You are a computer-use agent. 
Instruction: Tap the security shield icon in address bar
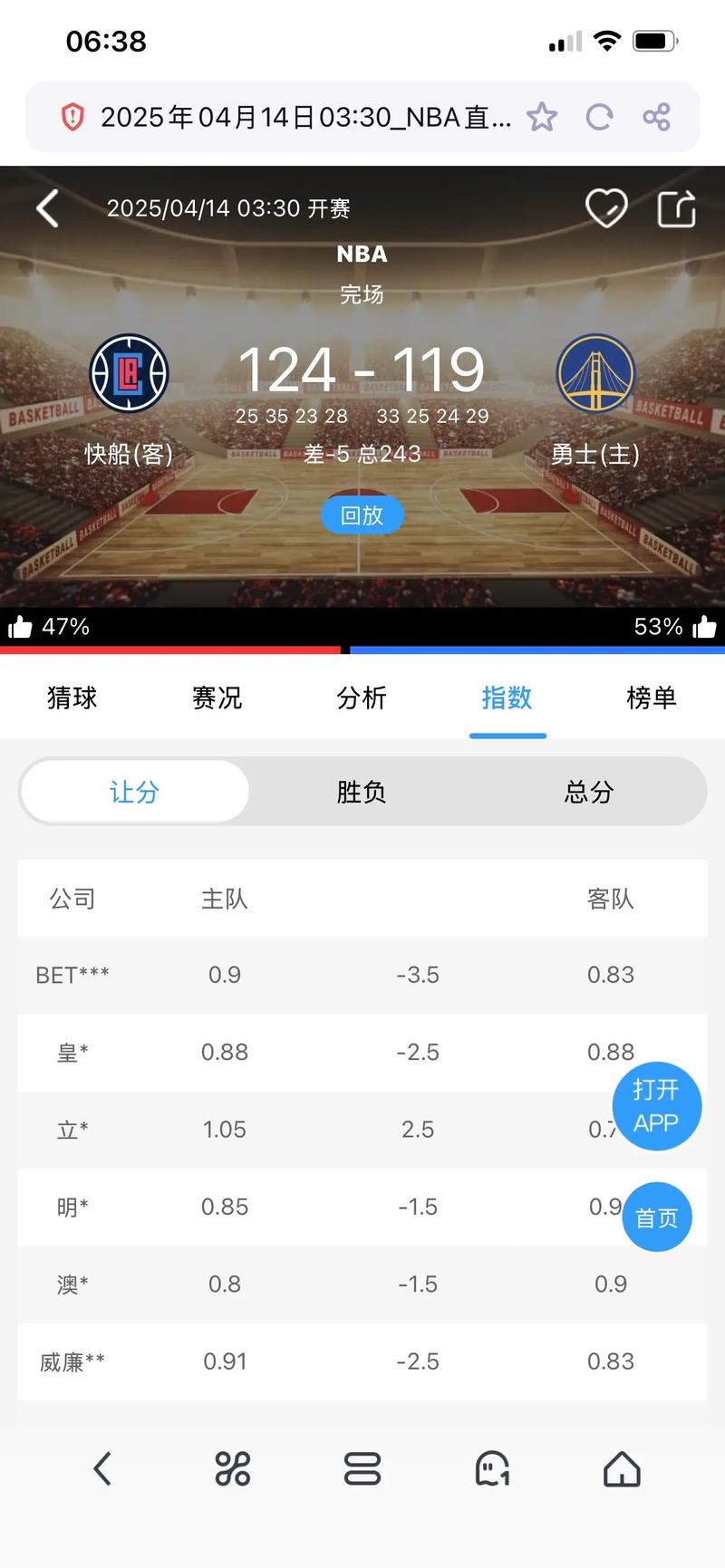(73, 116)
